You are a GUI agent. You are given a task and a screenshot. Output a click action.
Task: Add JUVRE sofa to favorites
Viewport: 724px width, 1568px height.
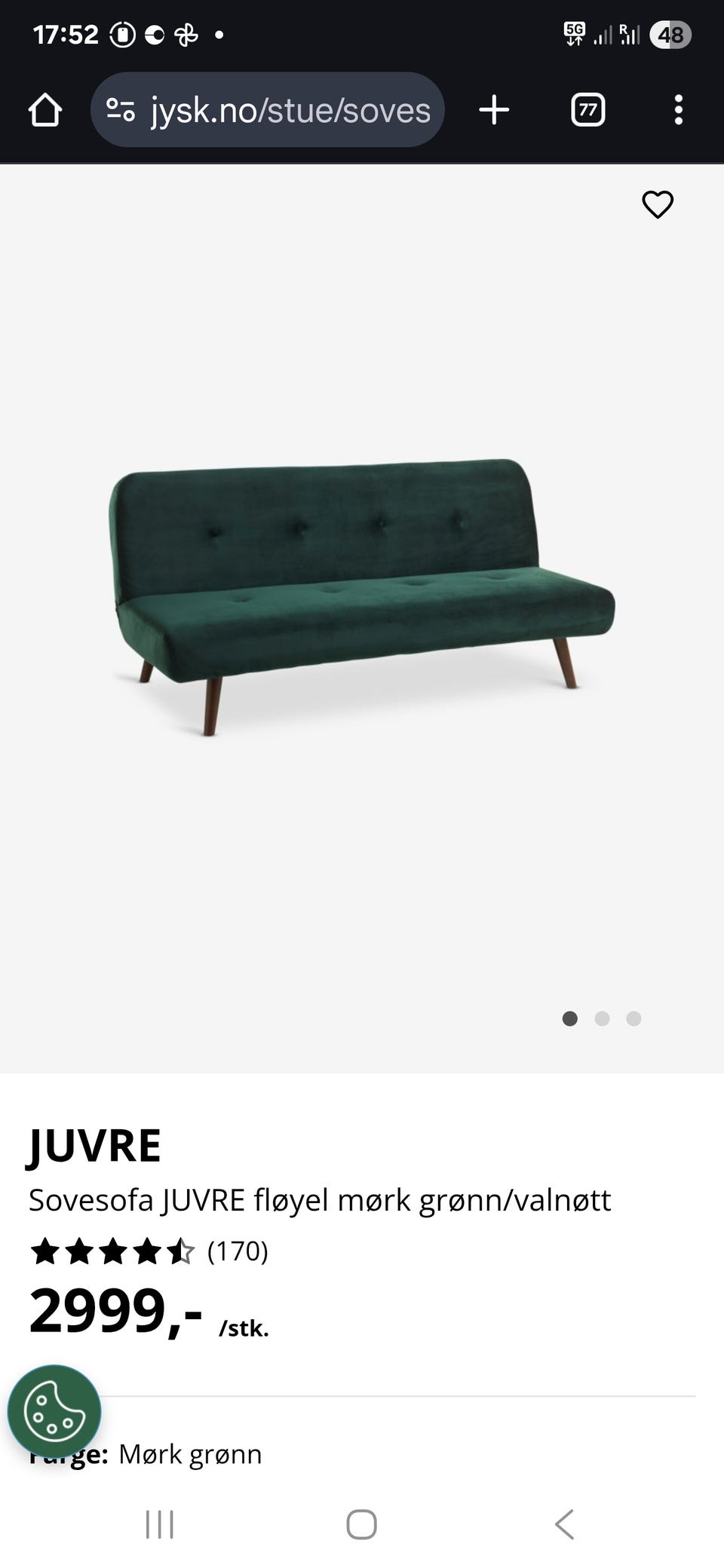657,204
